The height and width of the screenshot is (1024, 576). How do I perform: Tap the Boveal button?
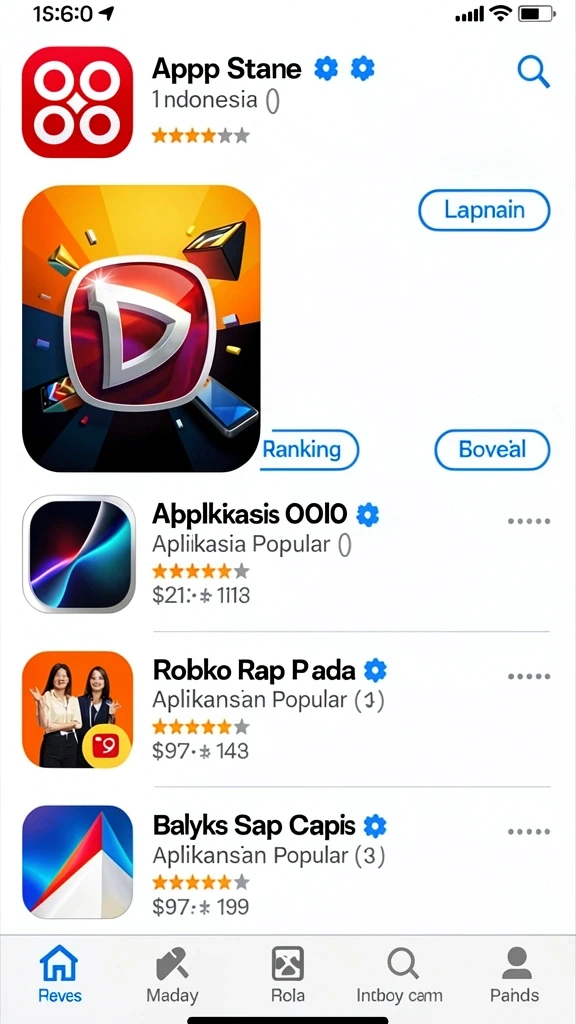492,449
